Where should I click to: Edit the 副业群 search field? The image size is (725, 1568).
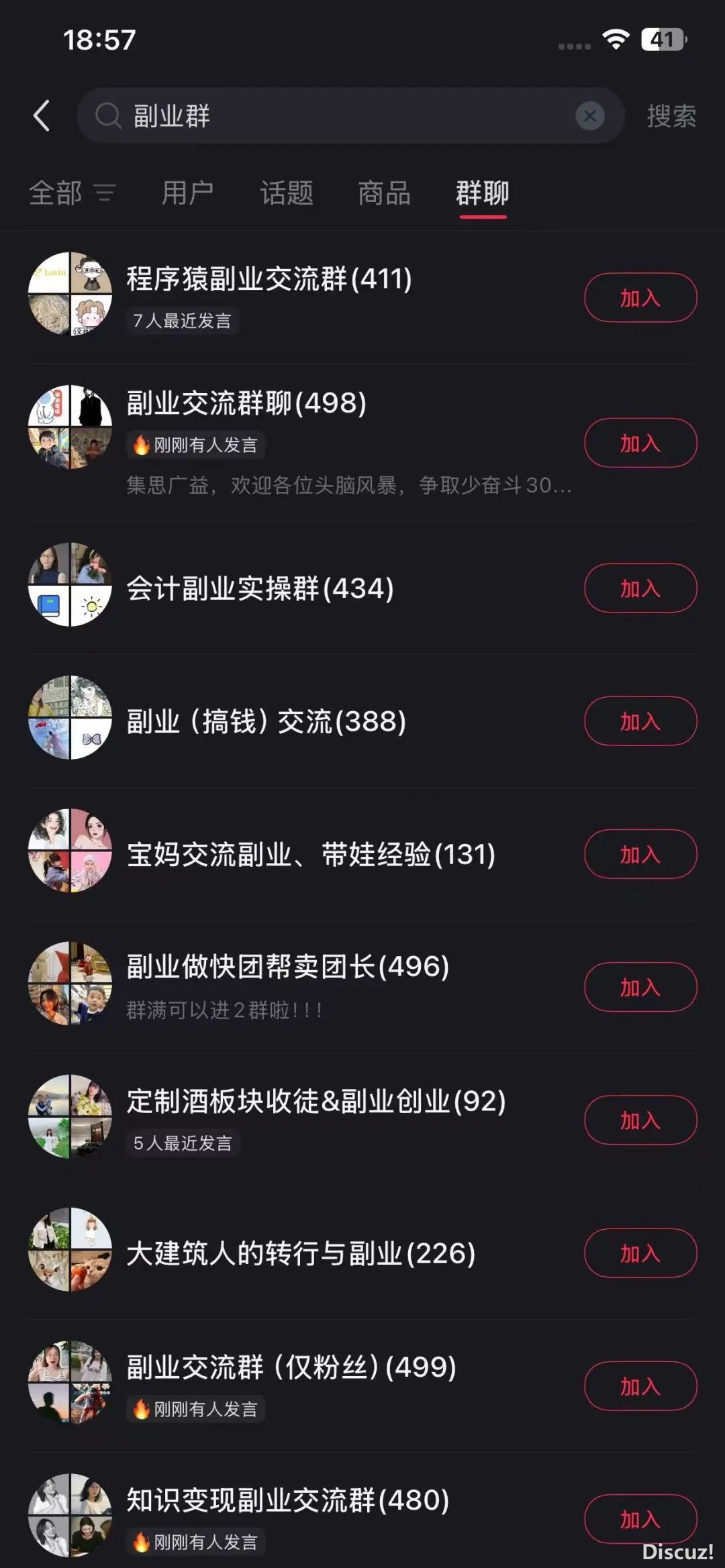(x=336, y=116)
